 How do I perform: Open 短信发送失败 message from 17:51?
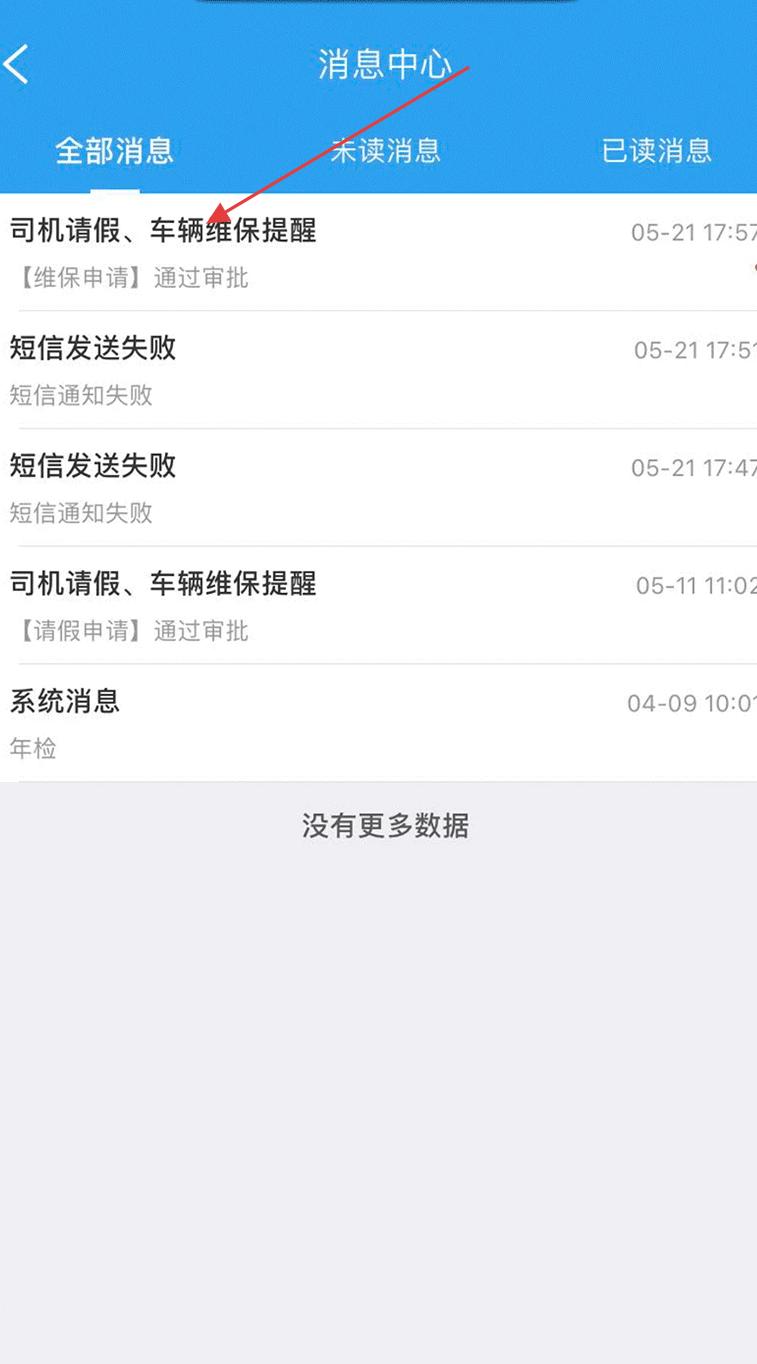coord(378,370)
